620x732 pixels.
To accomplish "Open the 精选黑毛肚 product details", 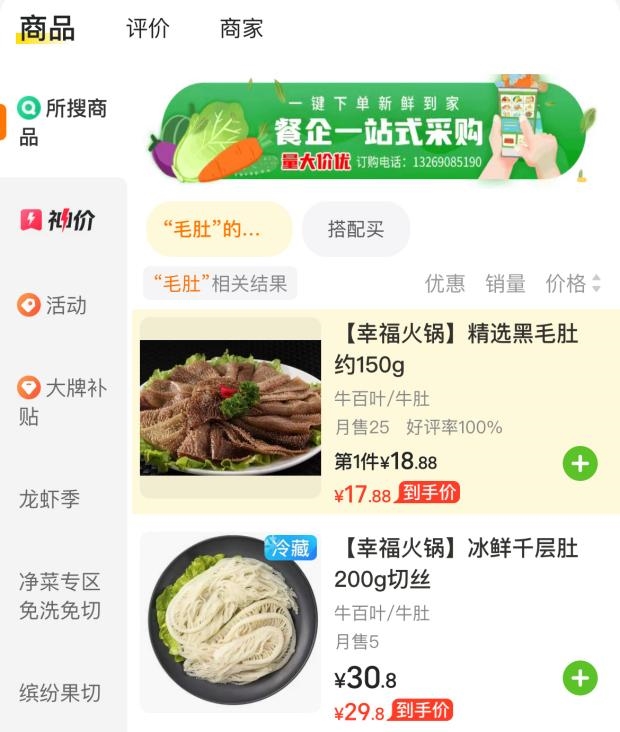I will [x=456, y=348].
